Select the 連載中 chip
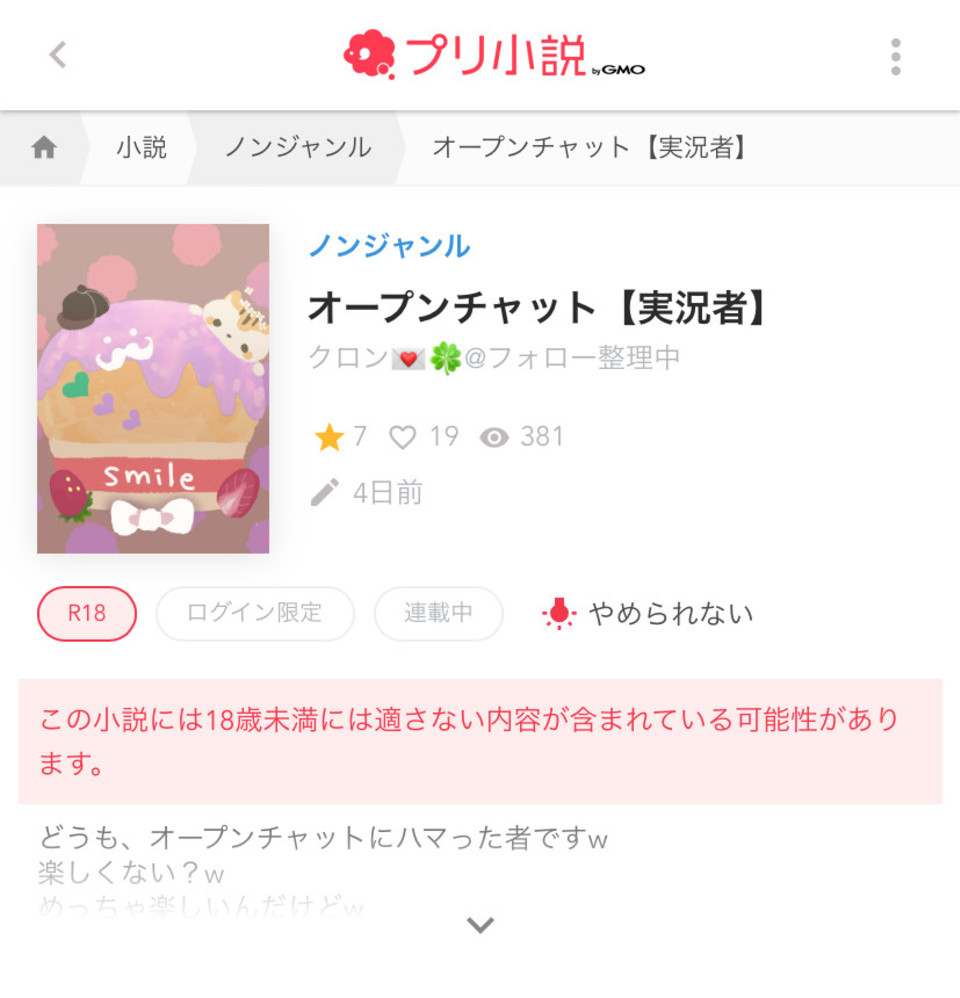The image size is (960, 998). [438, 613]
